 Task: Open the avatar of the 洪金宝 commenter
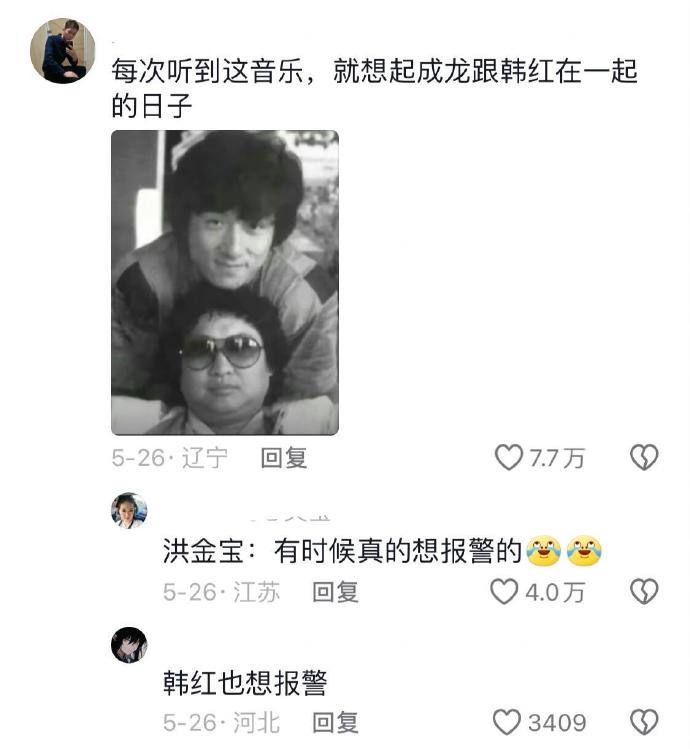(129, 511)
